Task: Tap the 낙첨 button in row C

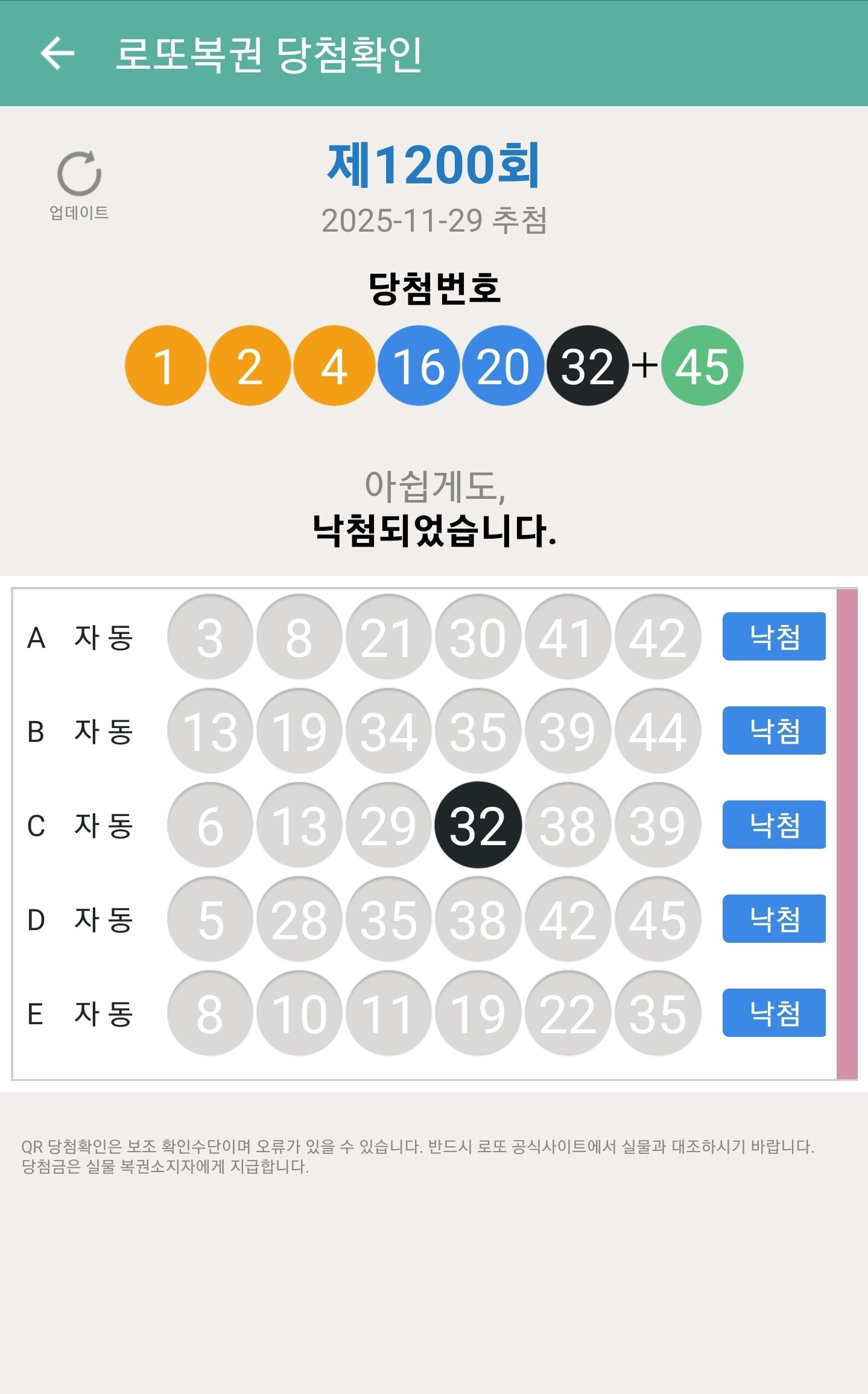Action: (x=774, y=825)
